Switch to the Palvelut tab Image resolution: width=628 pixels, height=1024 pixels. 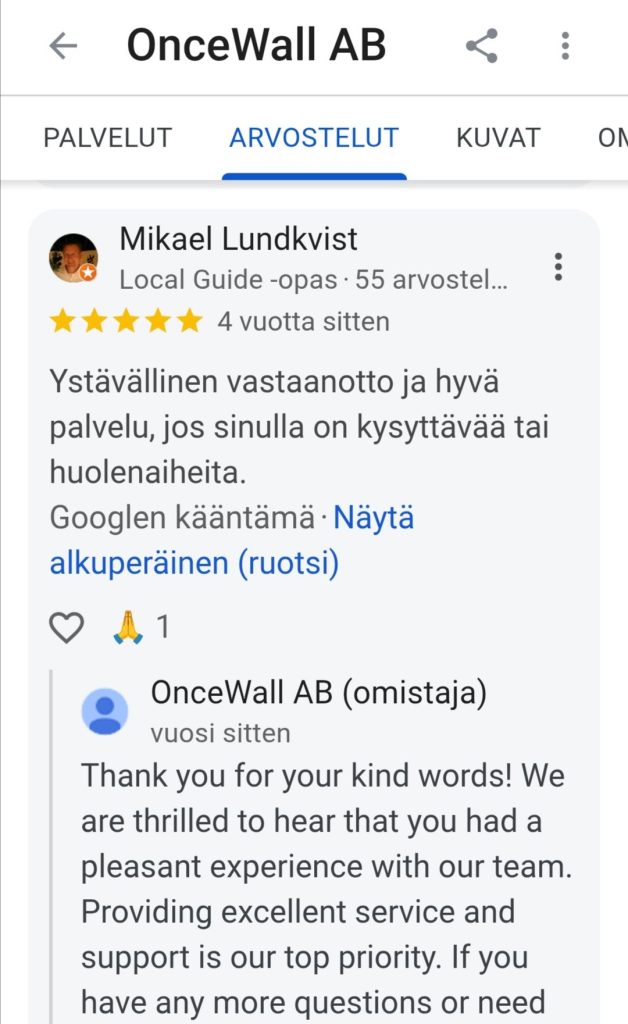(x=108, y=138)
